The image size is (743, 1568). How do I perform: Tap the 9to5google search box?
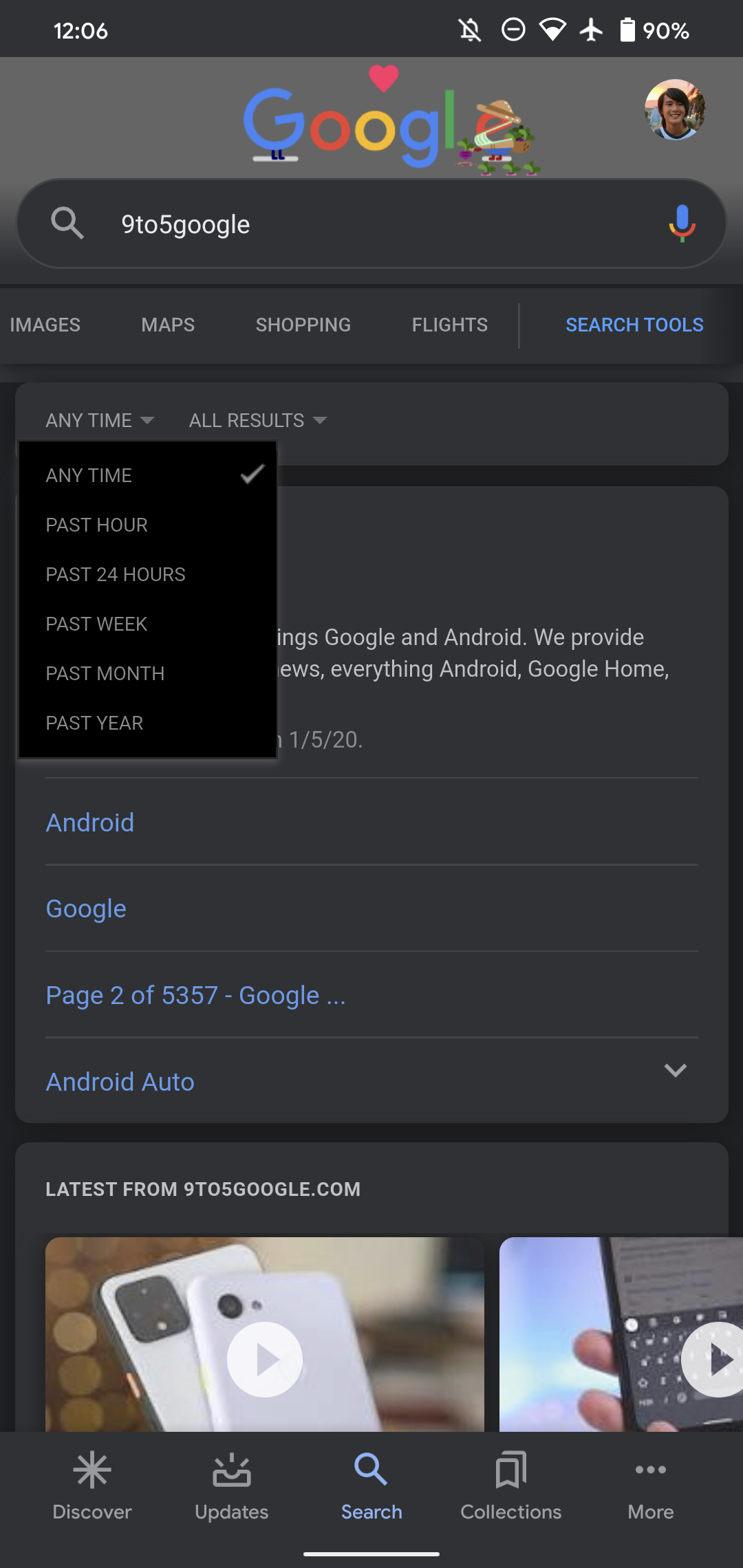click(371, 224)
